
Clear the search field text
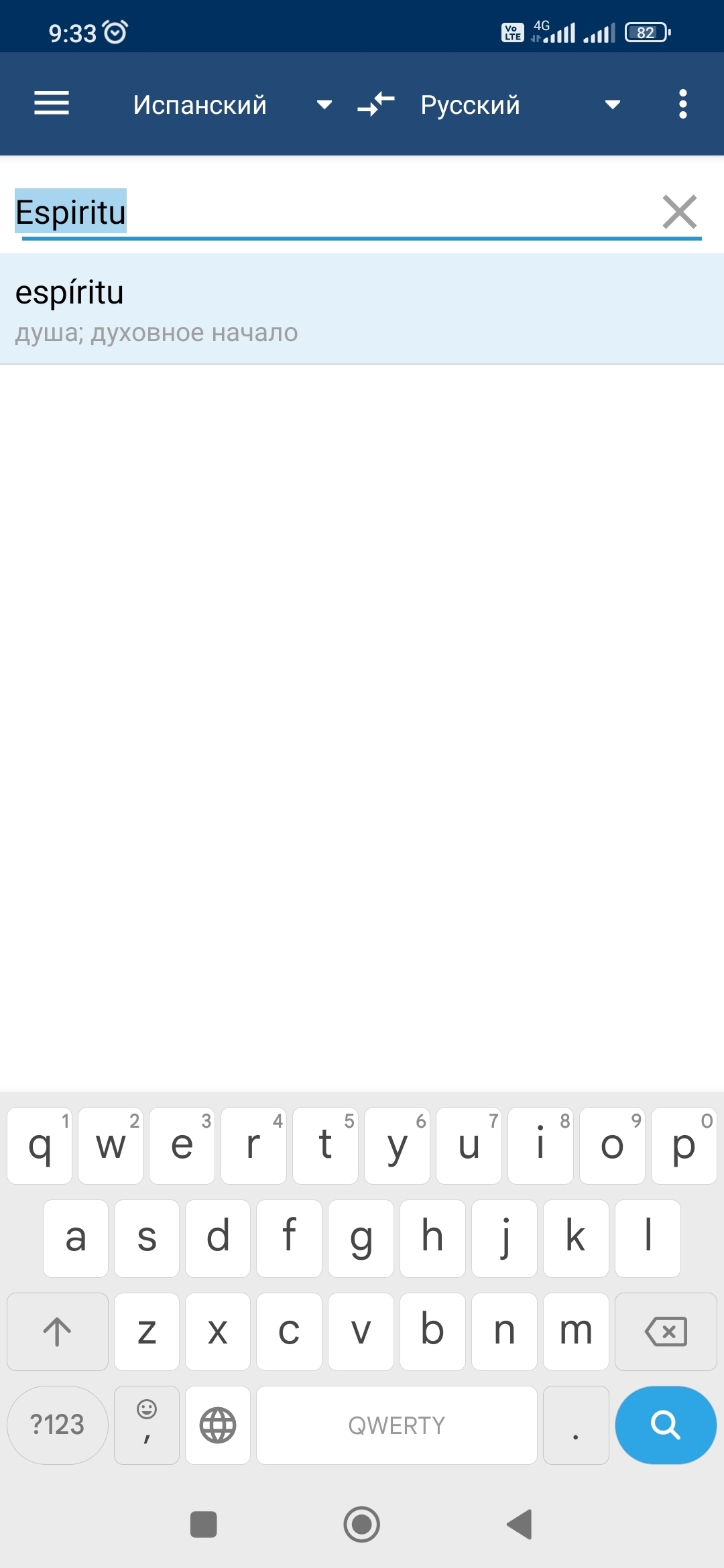[x=680, y=212]
